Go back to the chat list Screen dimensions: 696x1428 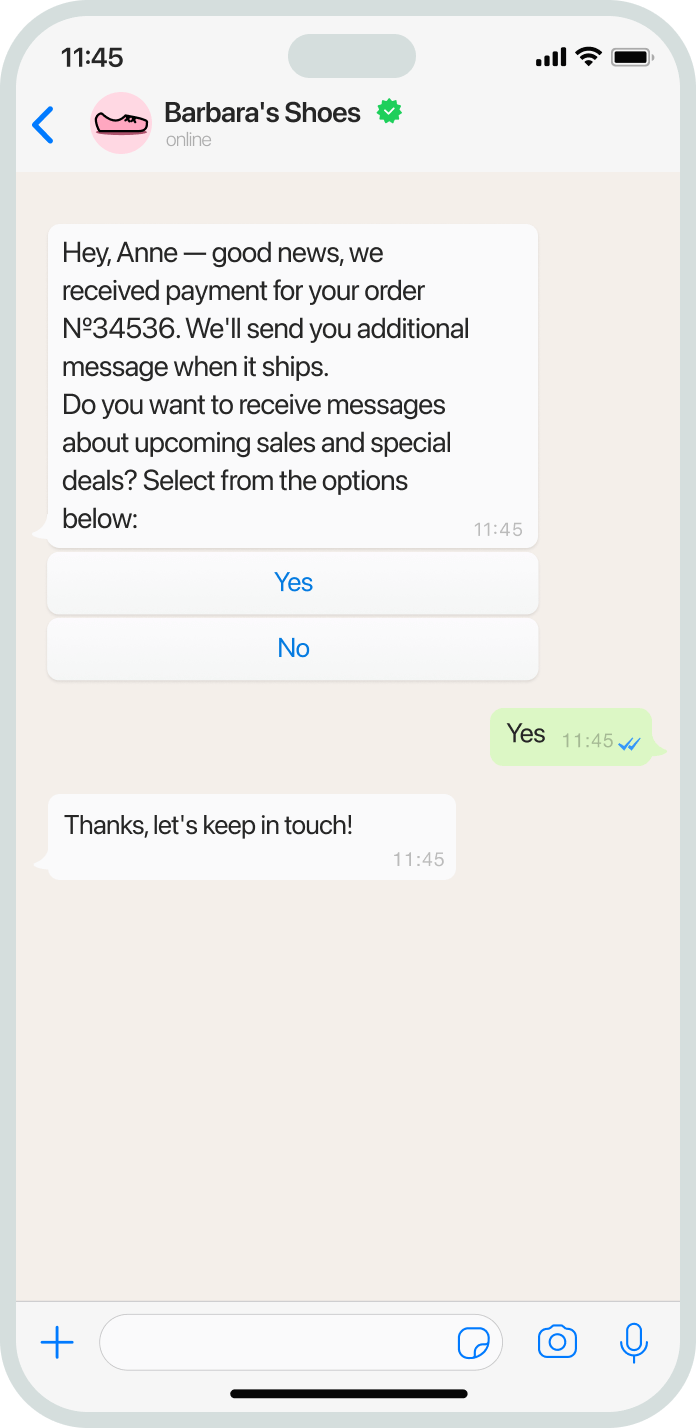43,125
